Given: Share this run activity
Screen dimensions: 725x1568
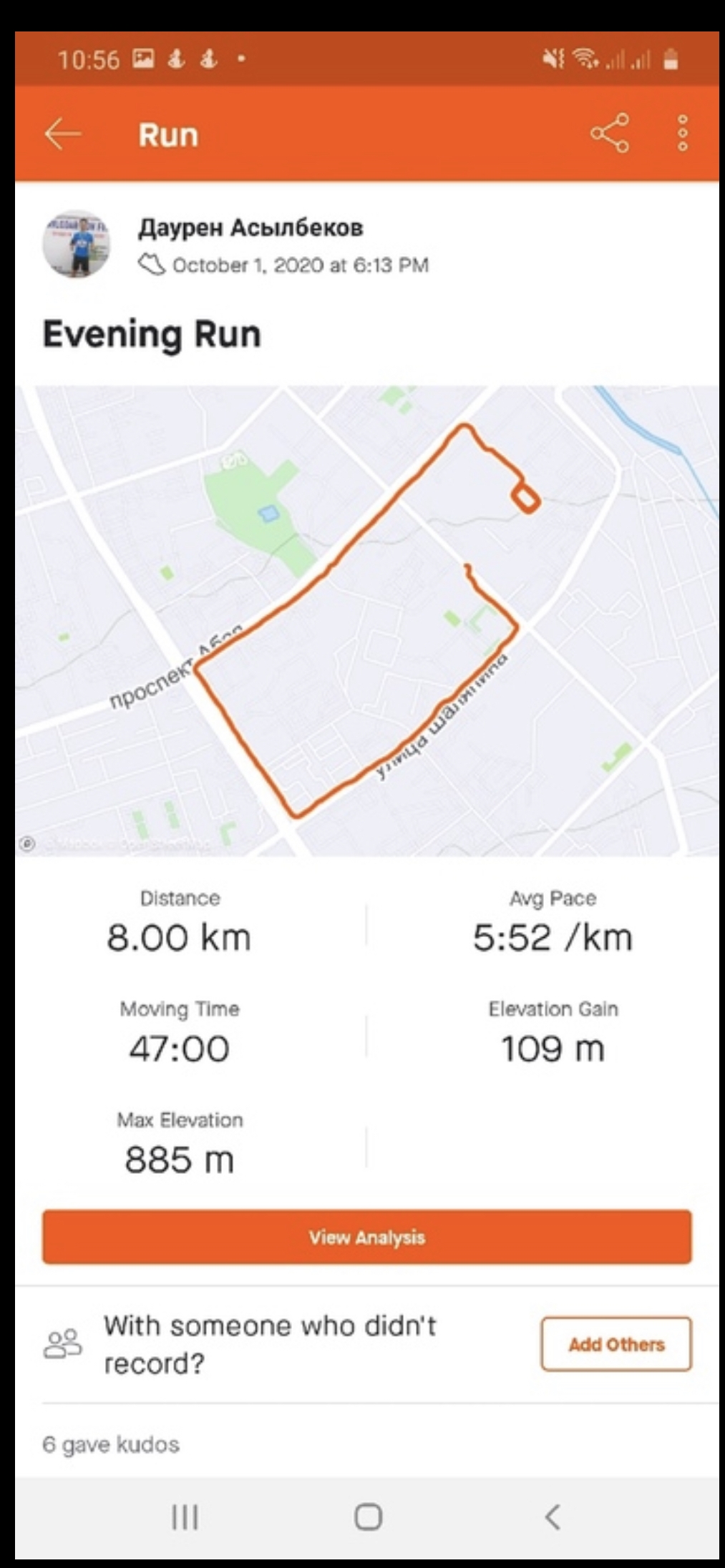Looking at the screenshot, I should [609, 133].
